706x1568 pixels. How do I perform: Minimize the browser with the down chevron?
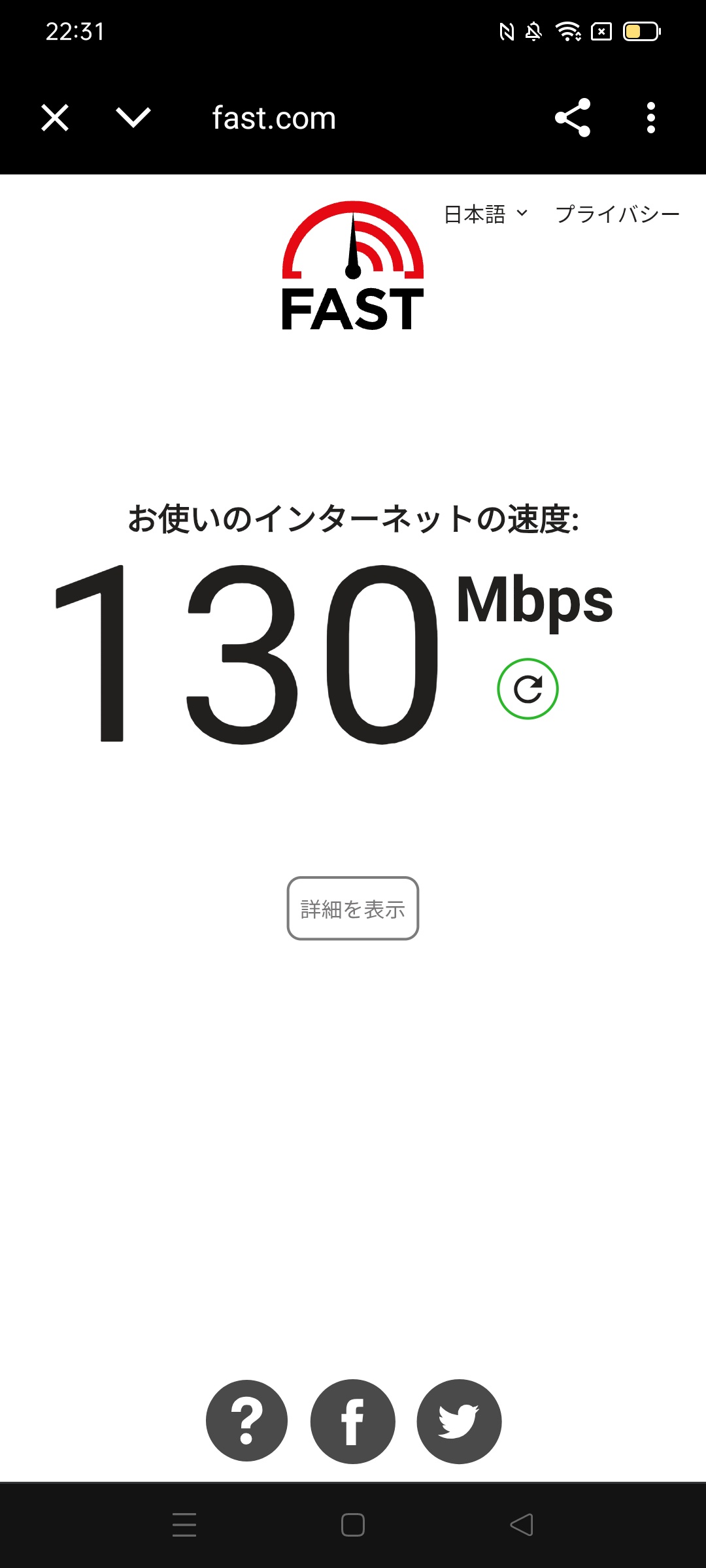(133, 118)
